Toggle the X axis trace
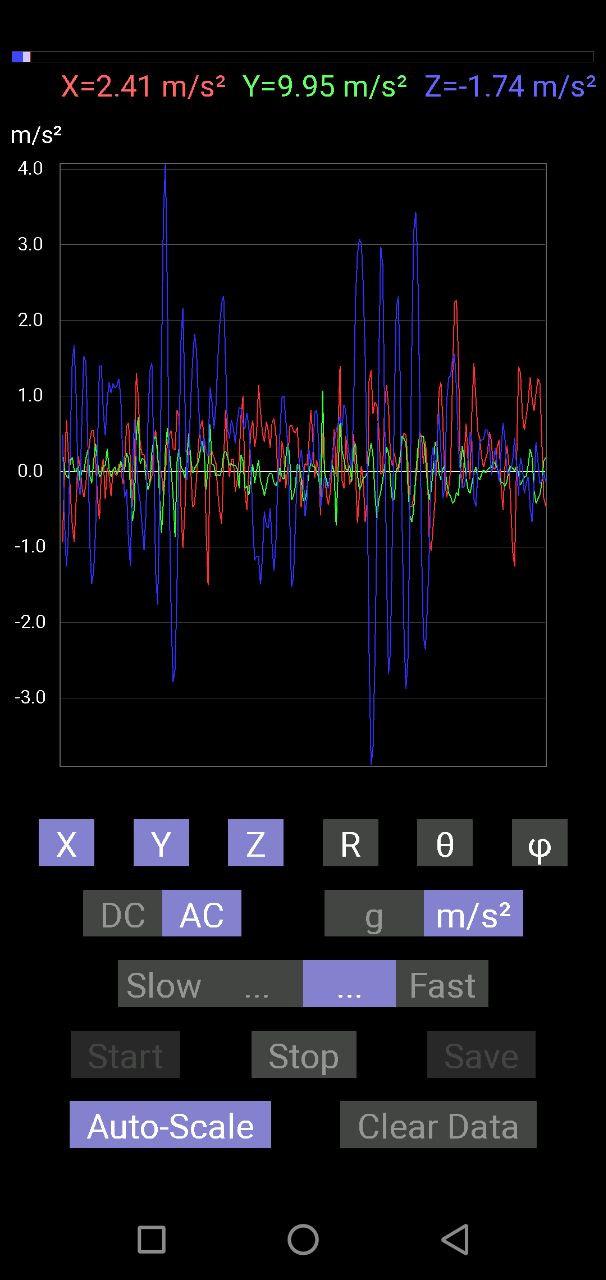This screenshot has height=1280, width=606. (66, 843)
